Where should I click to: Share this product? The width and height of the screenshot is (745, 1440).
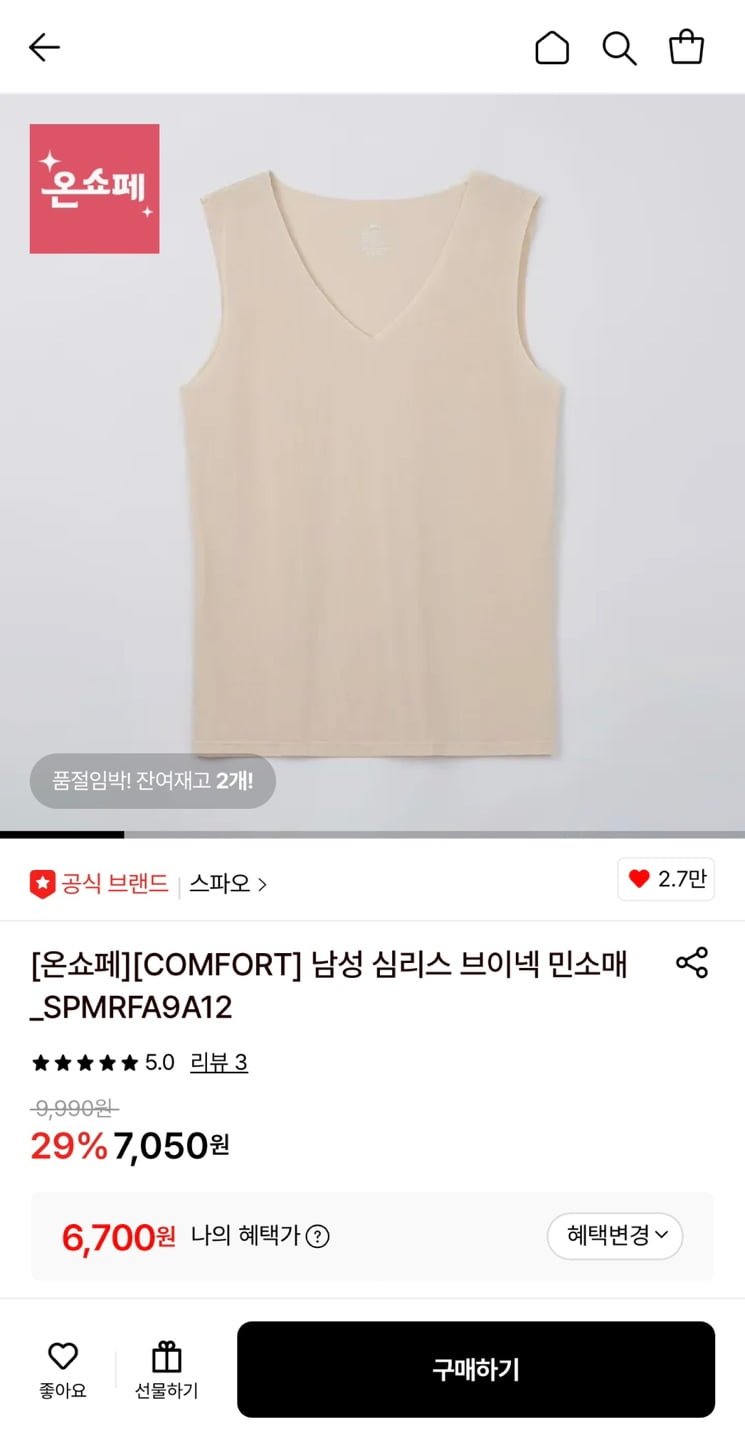click(692, 963)
